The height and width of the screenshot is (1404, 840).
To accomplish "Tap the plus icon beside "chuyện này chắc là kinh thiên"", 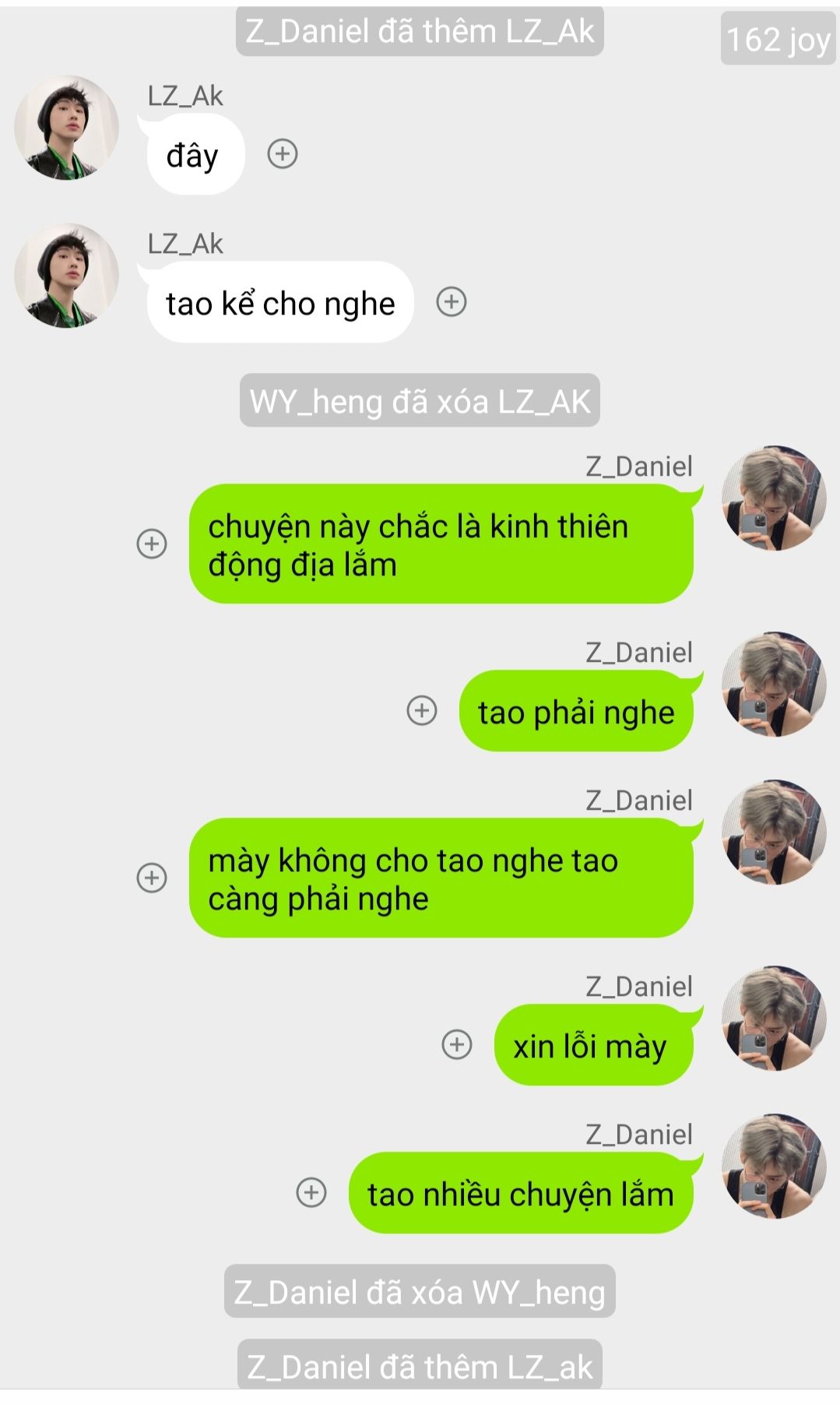I will tap(152, 544).
